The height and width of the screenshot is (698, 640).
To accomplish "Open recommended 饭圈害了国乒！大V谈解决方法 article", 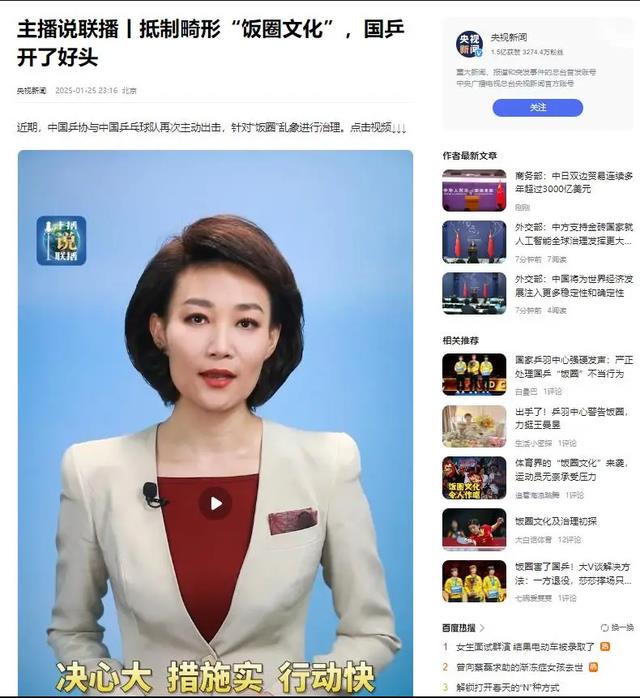I will pos(573,573).
